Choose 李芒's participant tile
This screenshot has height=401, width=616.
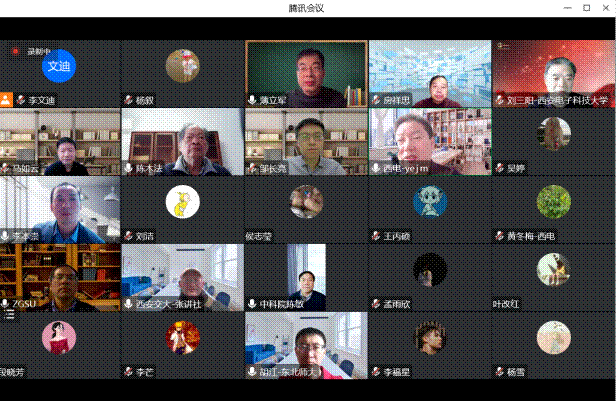pos(182,345)
